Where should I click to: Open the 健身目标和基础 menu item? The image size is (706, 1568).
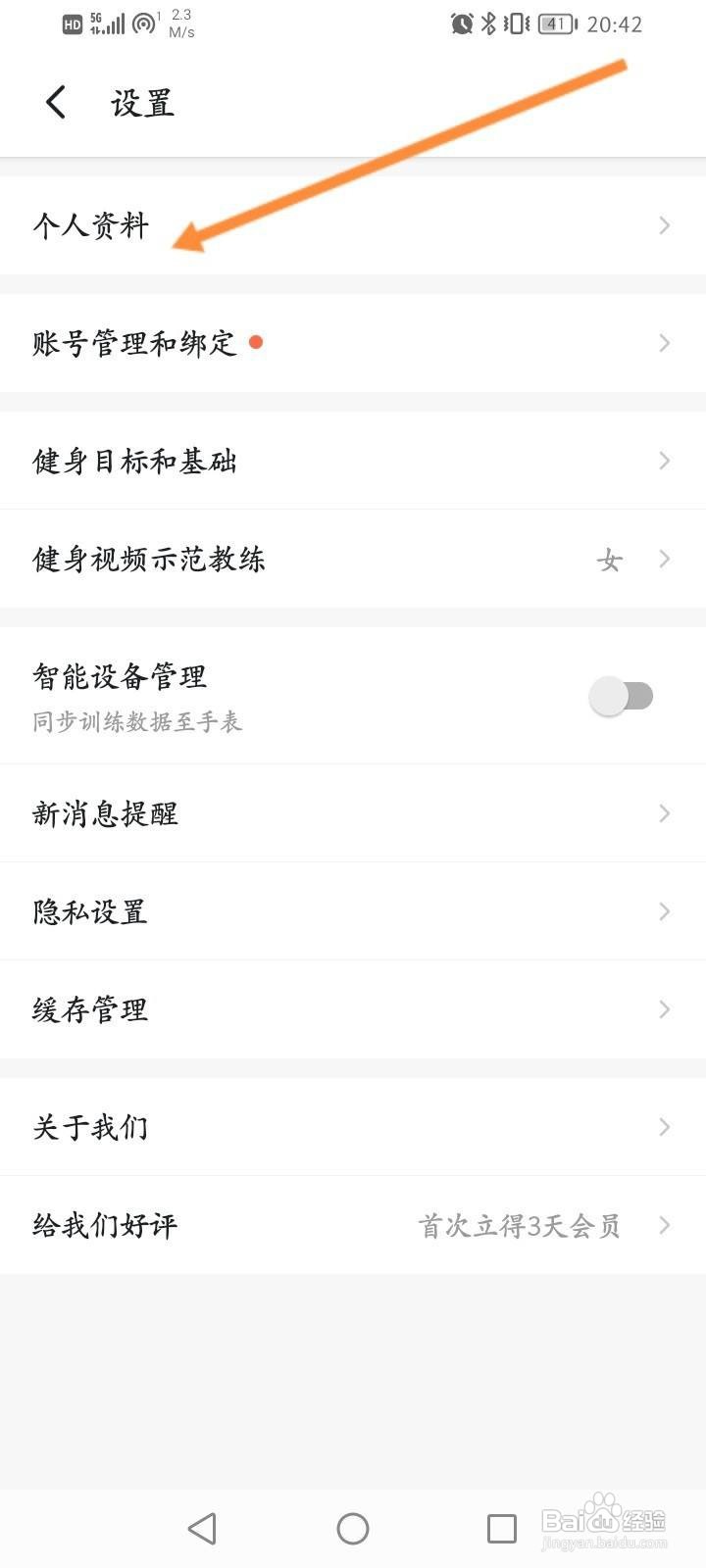click(x=353, y=461)
